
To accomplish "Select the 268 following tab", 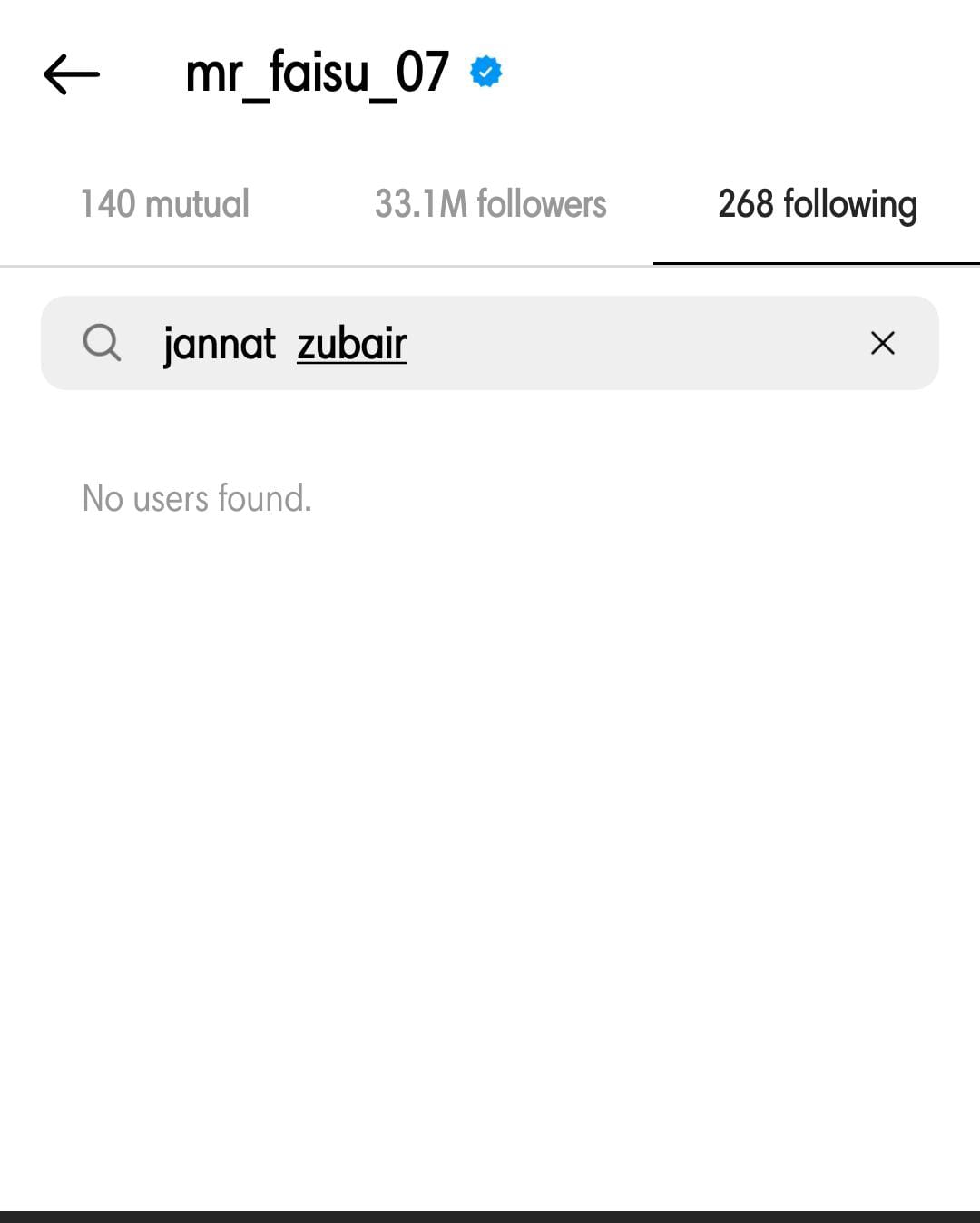I will [817, 204].
